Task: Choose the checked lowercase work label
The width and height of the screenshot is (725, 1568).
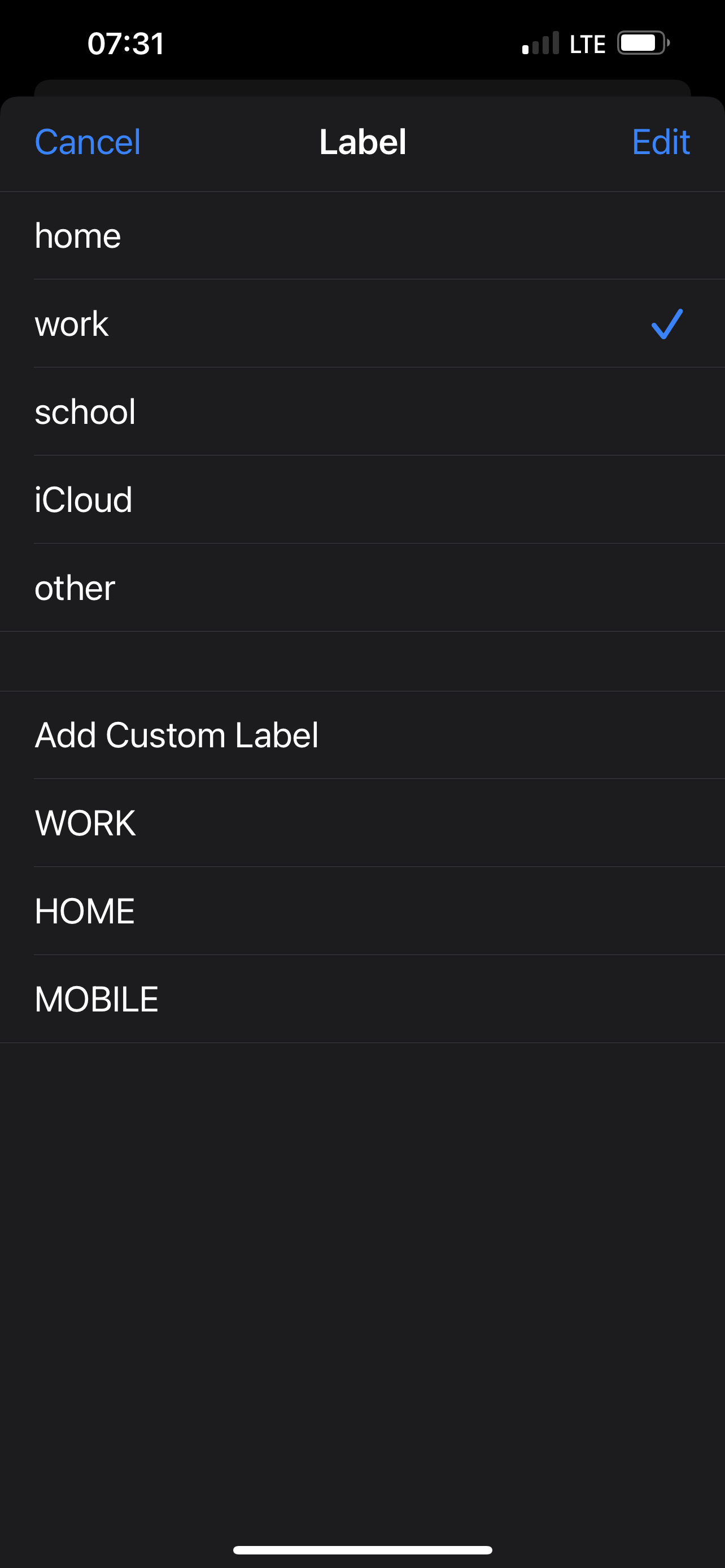Action: coord(72,324)
